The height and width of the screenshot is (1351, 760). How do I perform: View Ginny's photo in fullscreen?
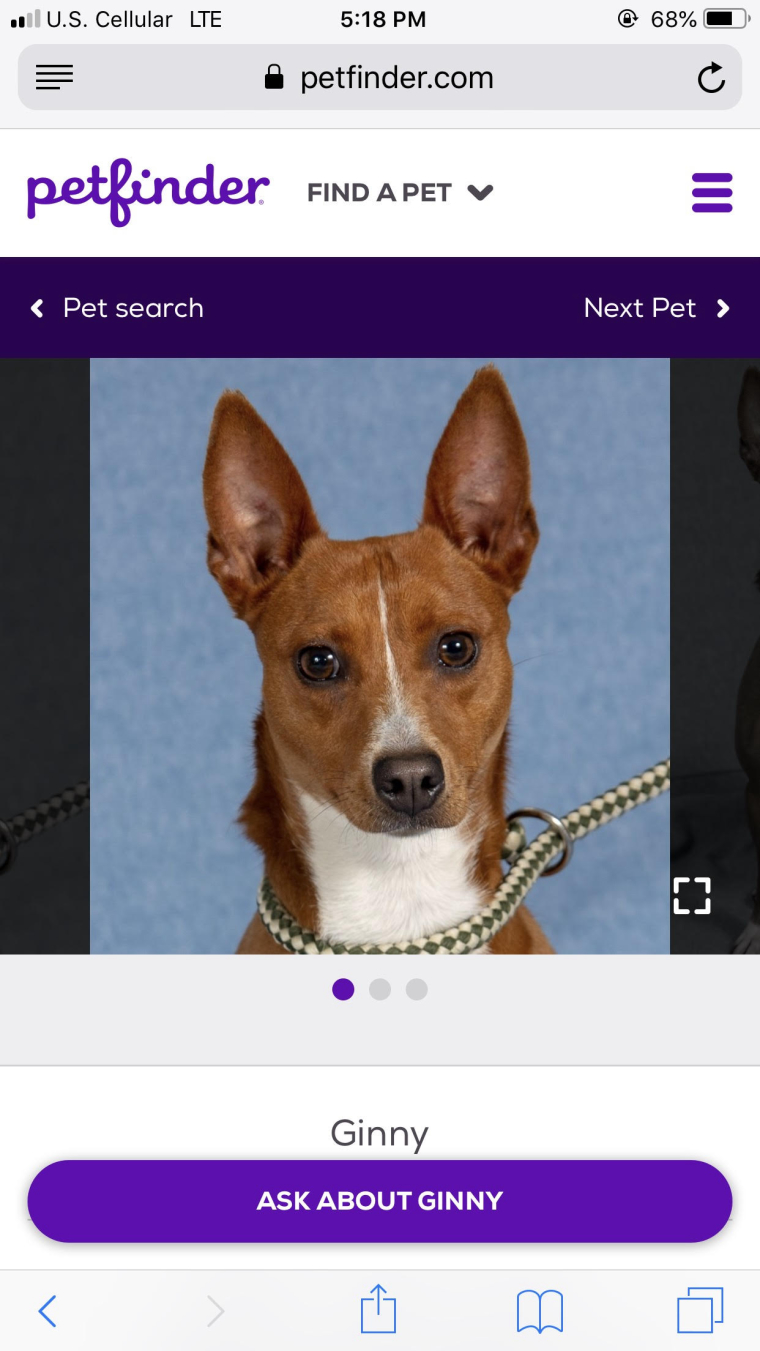pyautogui.click(x=692, y=895)
